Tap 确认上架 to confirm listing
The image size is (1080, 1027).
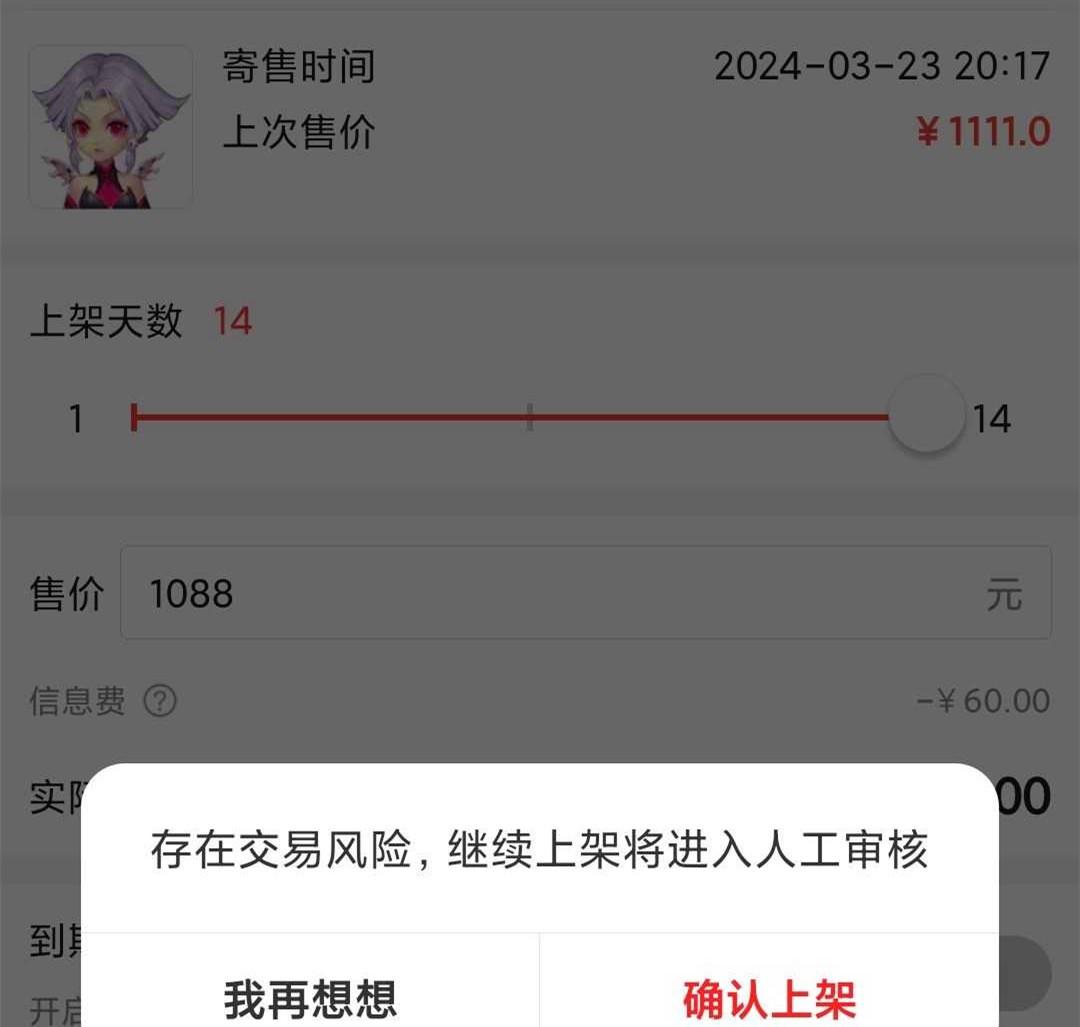coord(769,997)
